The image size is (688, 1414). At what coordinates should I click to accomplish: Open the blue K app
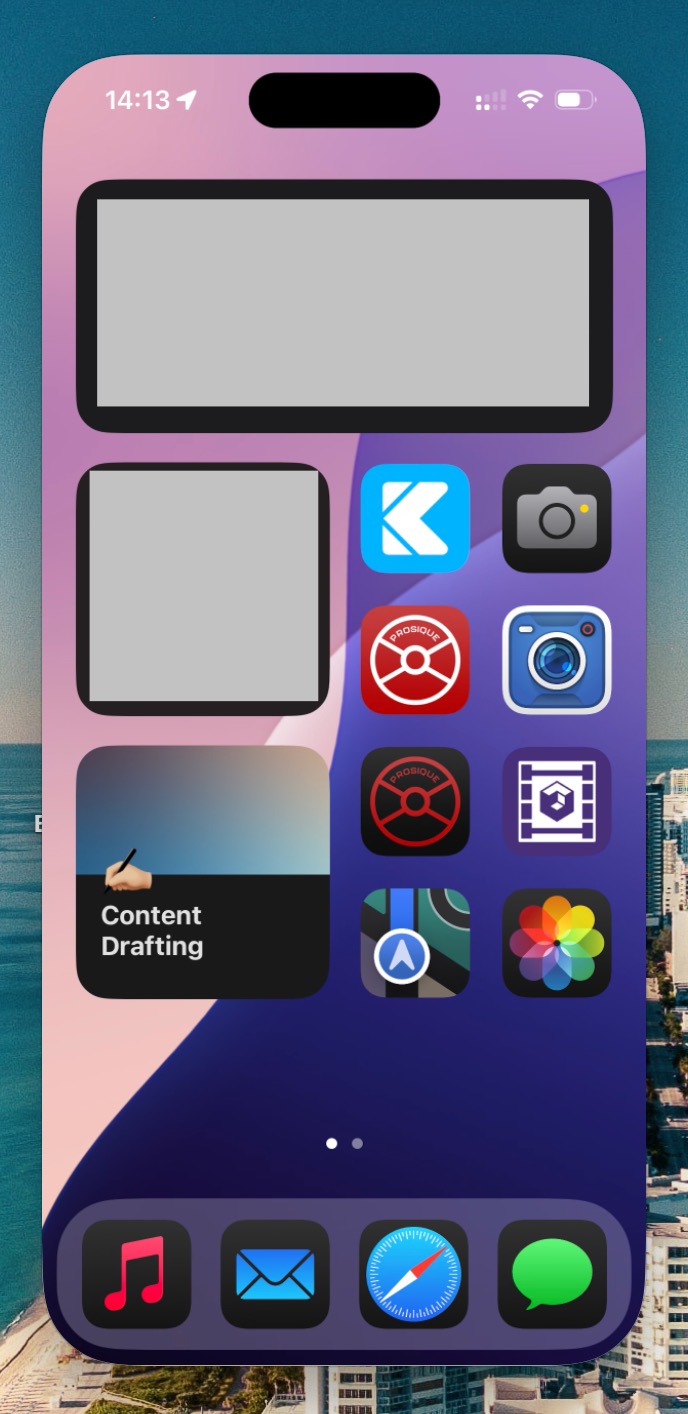[x=415, y=518]
